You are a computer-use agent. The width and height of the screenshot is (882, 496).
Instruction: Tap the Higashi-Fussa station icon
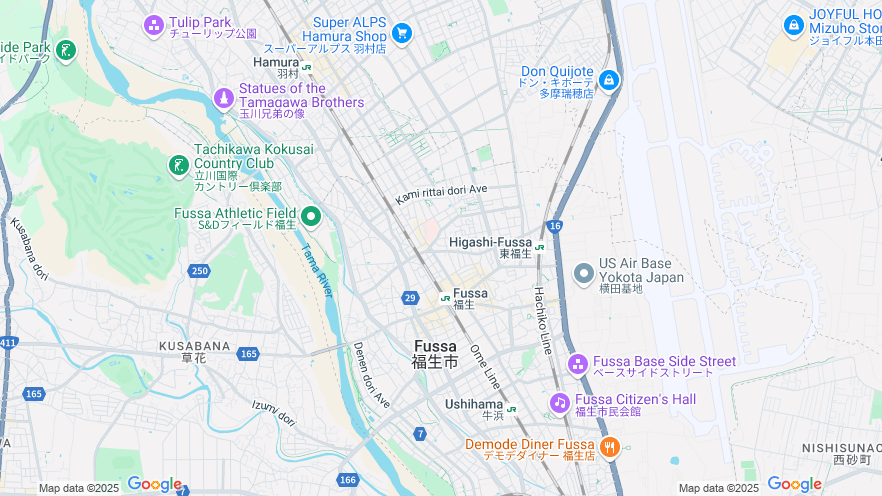[539, 247]
